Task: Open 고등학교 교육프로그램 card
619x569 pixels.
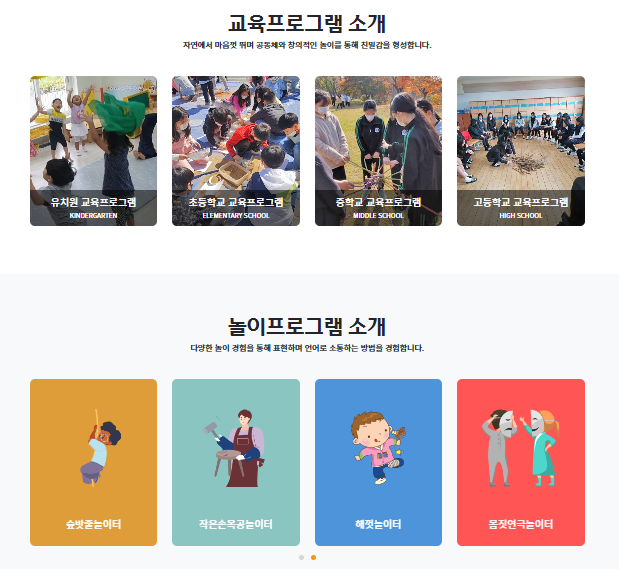Action: (x=520, y=151)
